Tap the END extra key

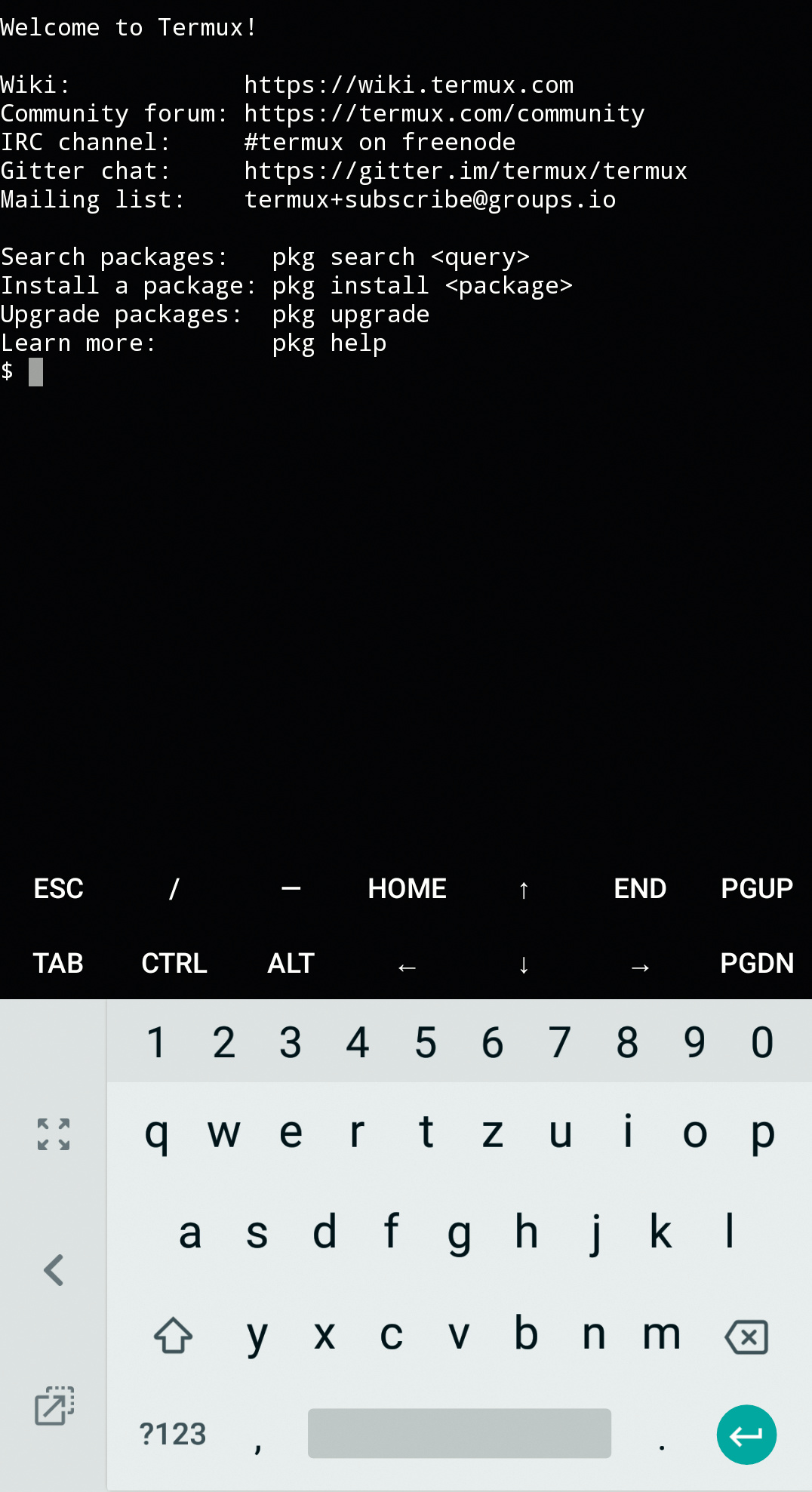coord(639,888)
